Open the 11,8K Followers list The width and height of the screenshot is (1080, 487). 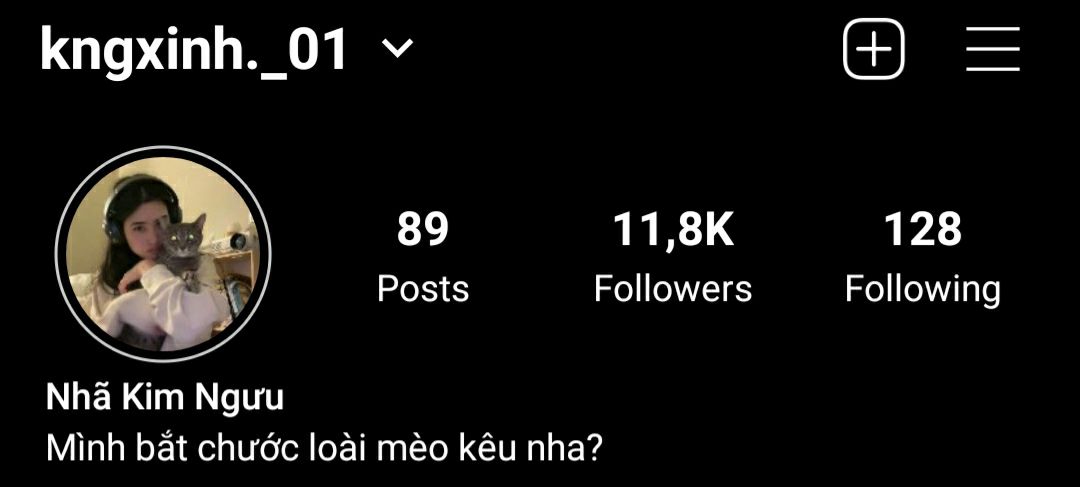point(672,258)
